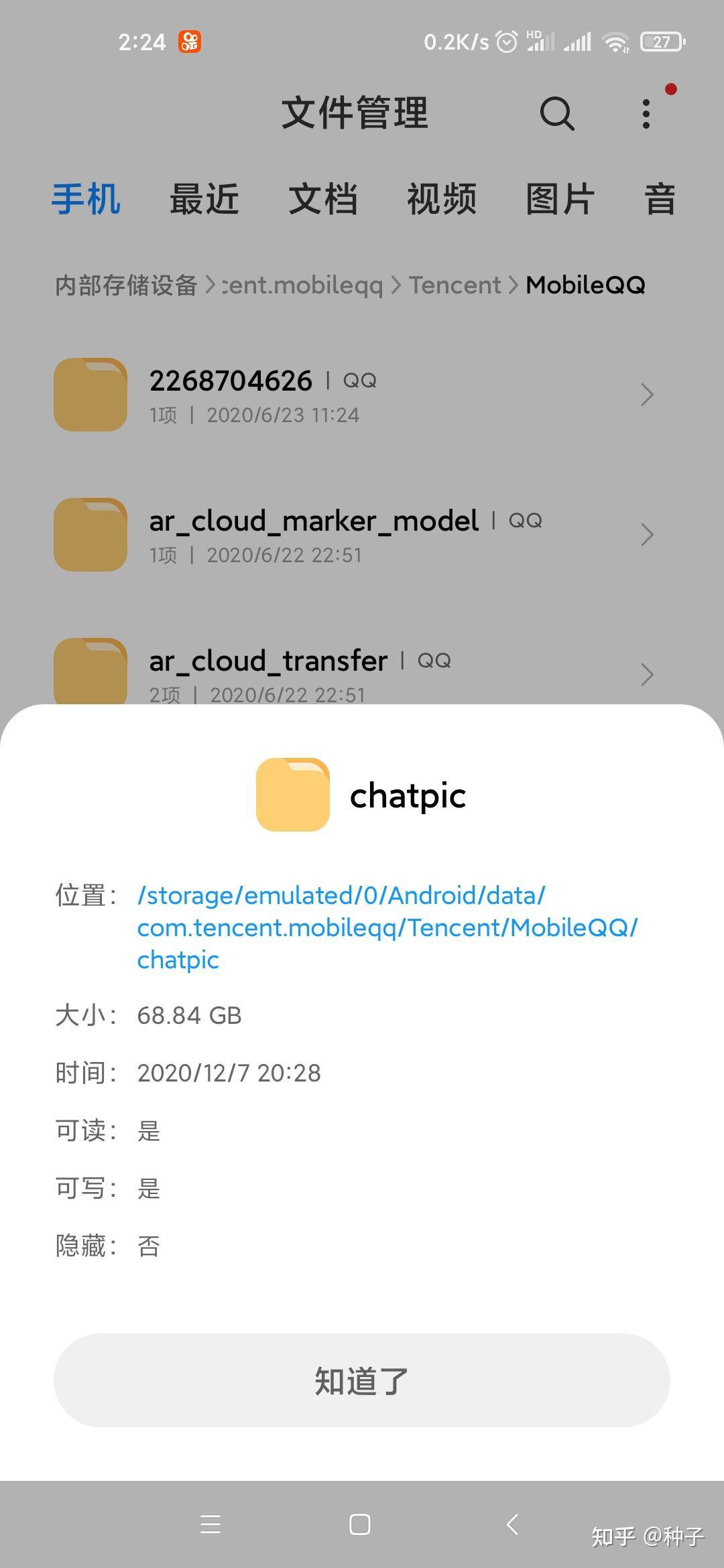Tap 知道了 to dismiss folder details
Image resolution: width=724 pixels, height=1568 pixels.
(x=362, y=1381)
